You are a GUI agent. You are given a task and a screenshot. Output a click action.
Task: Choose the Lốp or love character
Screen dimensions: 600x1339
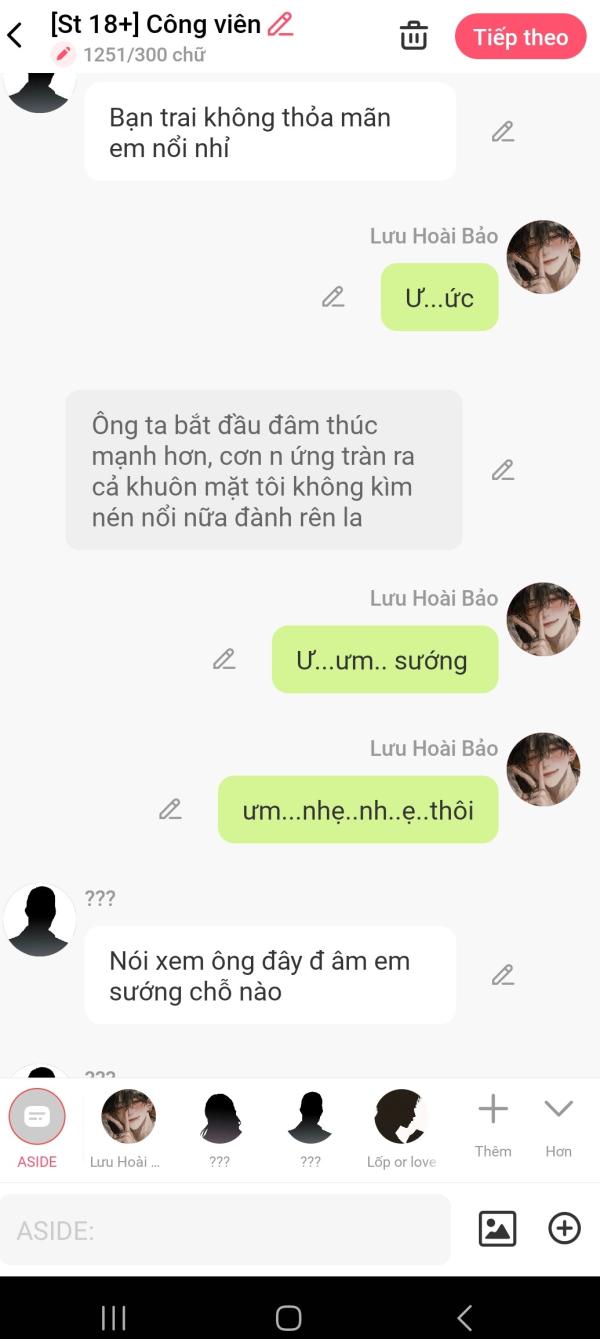[401, 1129]
